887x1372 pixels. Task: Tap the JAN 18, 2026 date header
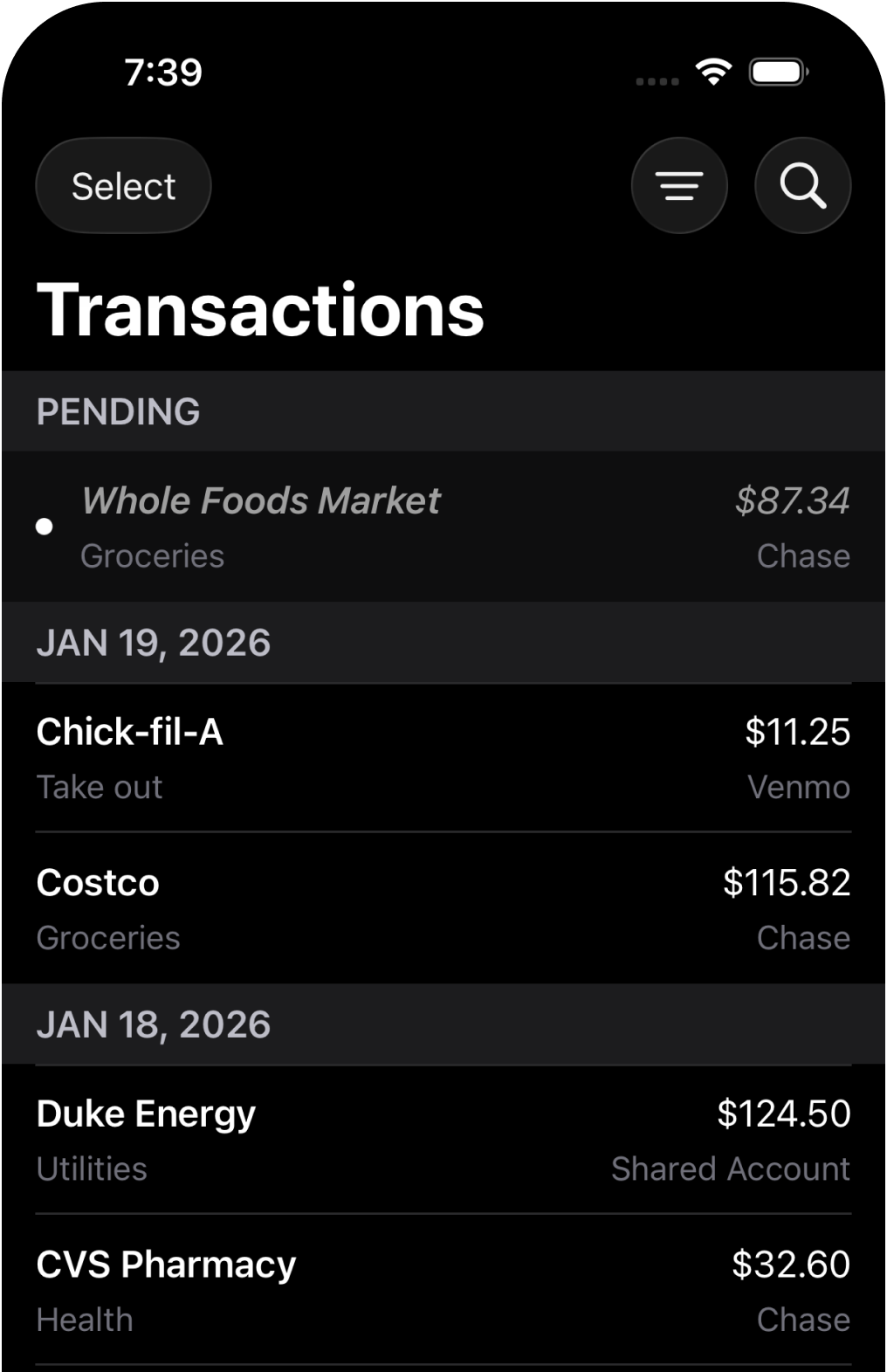[153, 1024]
